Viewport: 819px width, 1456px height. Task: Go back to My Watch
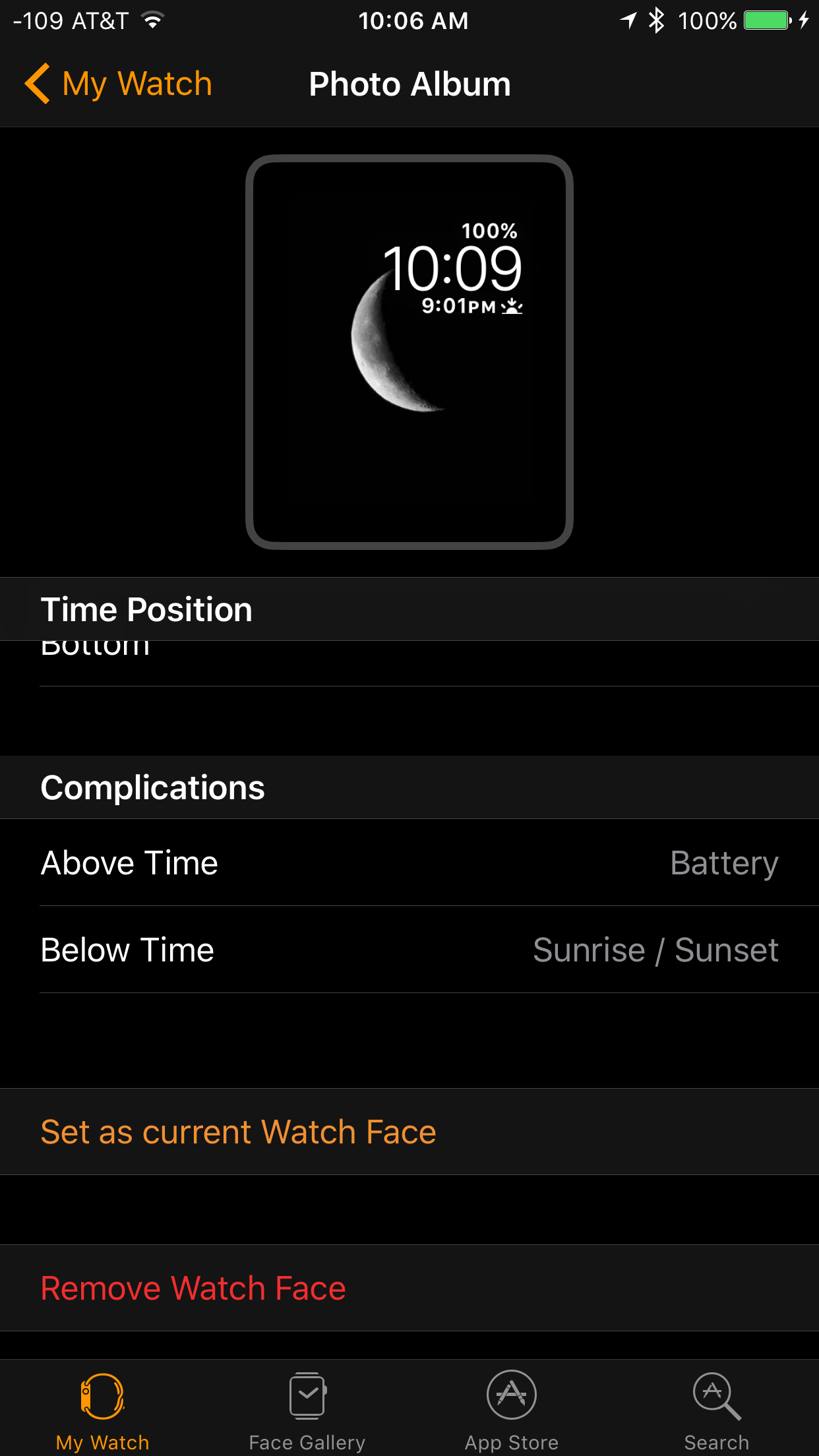coord(119,84)
